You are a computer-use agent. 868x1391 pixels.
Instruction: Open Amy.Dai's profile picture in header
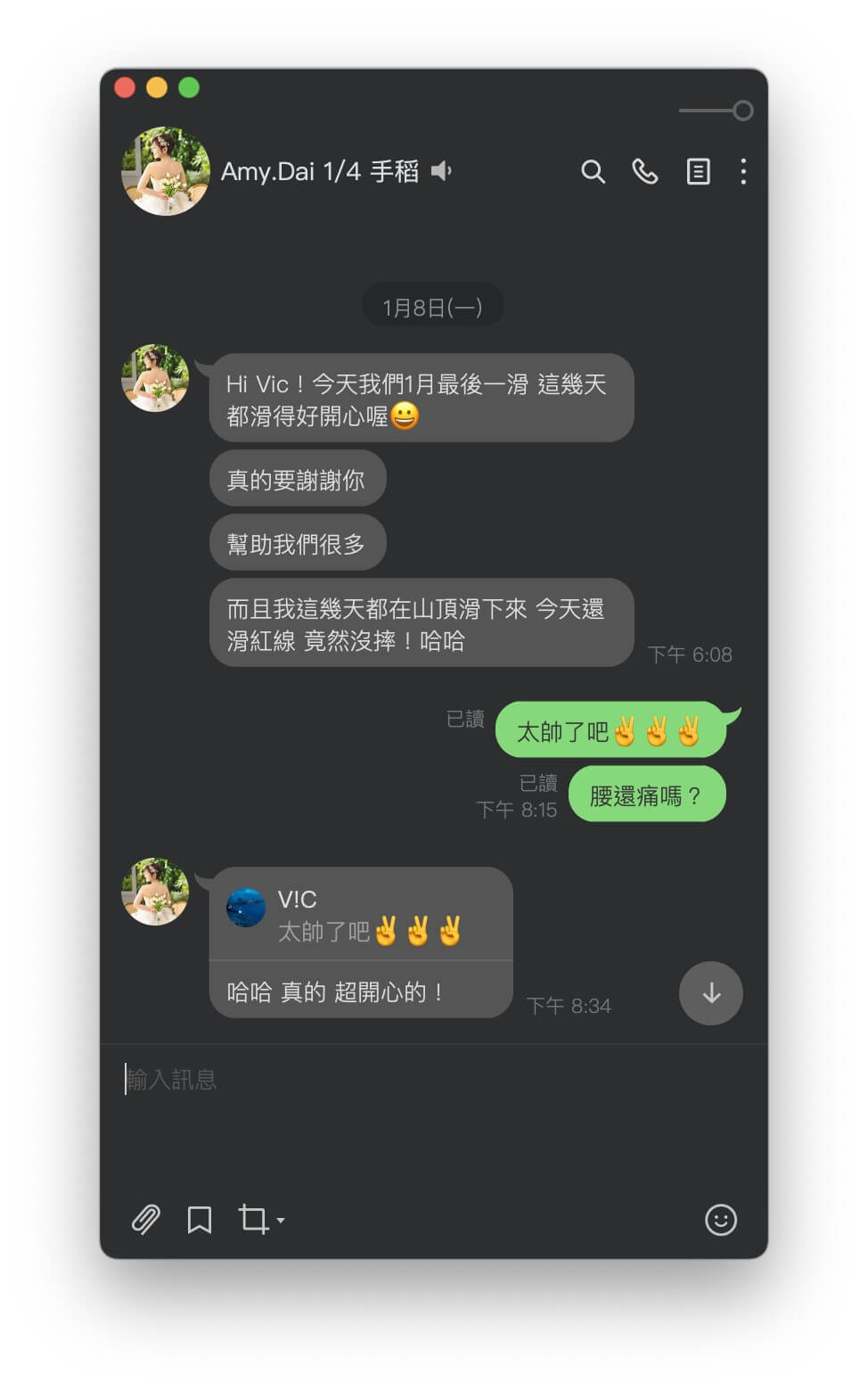[x=166, y=171]
